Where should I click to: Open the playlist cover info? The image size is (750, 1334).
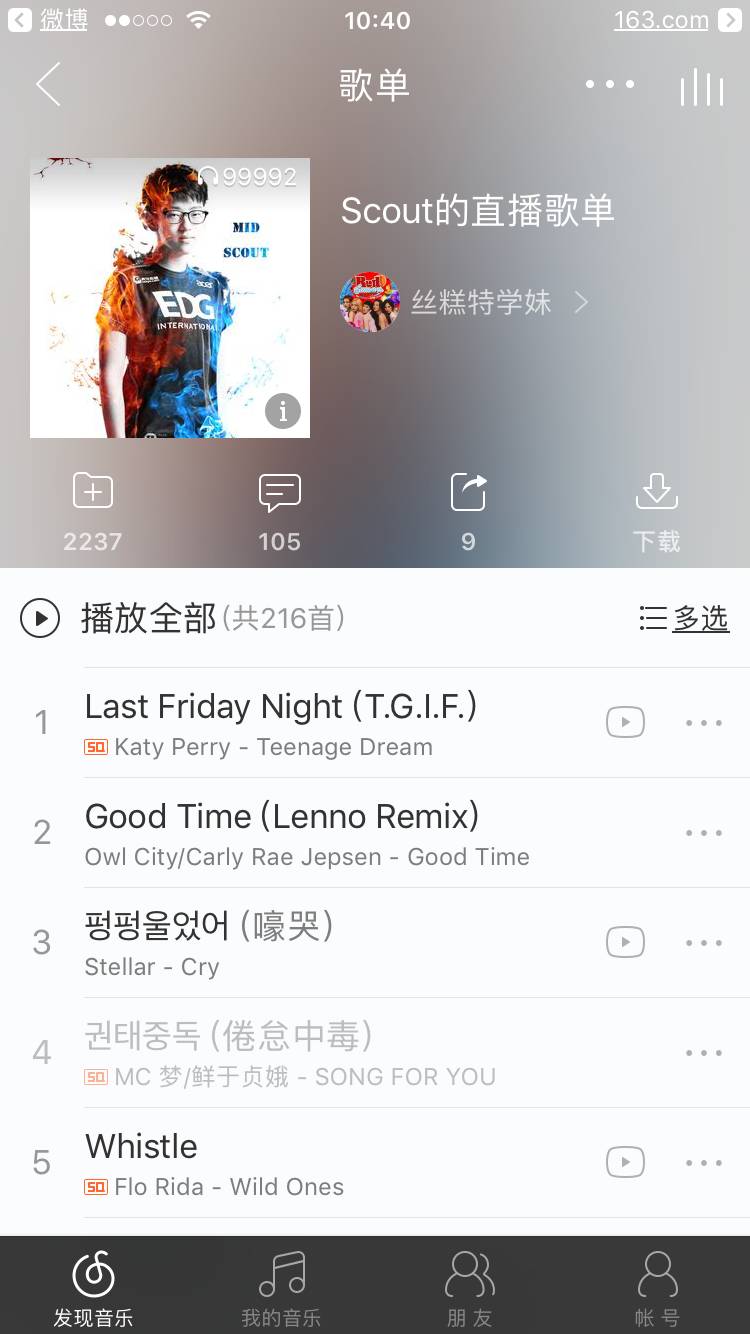point(283,410)
